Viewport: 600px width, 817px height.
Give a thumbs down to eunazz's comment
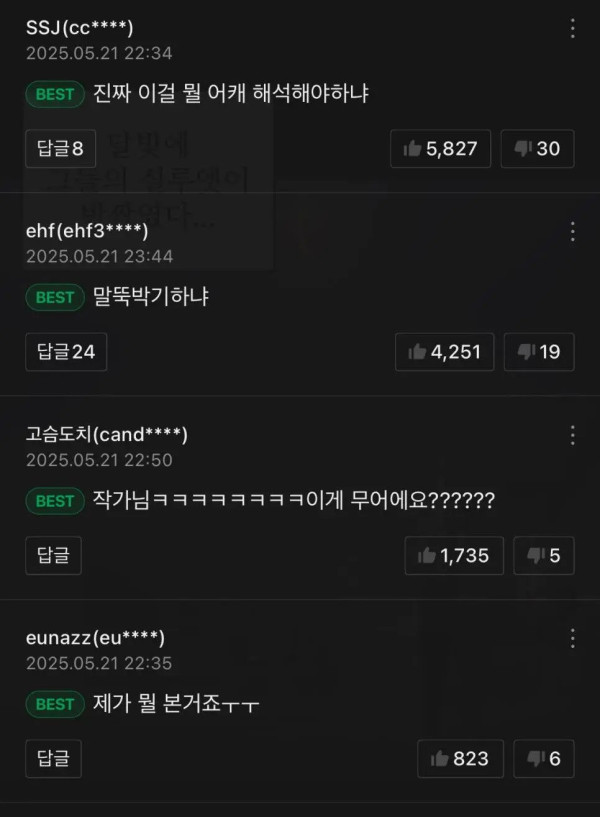[x=544, y=759]
